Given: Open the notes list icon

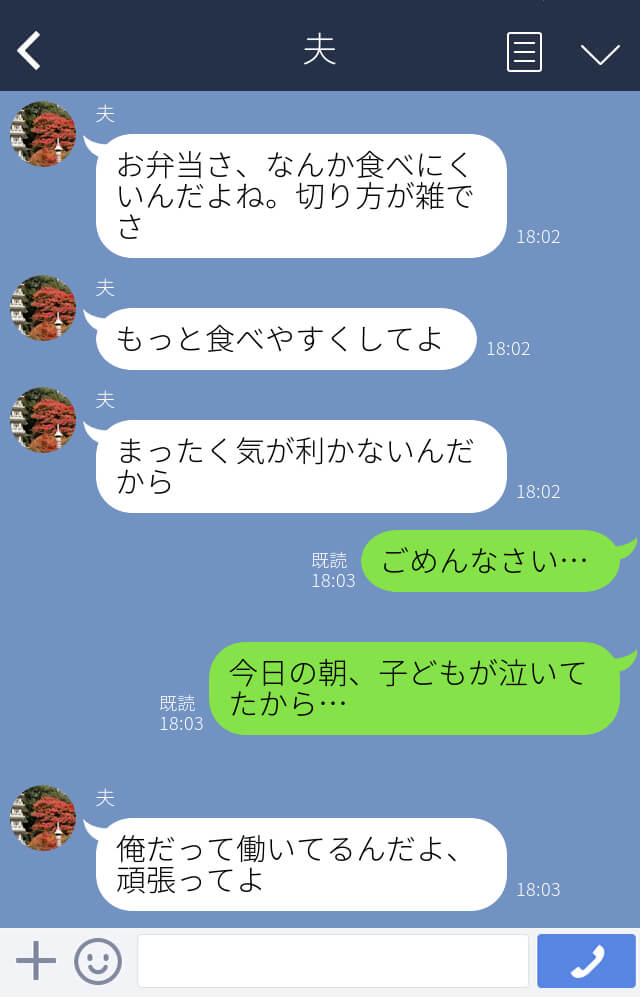Looking at the screenshot, I should click(524, 52).
